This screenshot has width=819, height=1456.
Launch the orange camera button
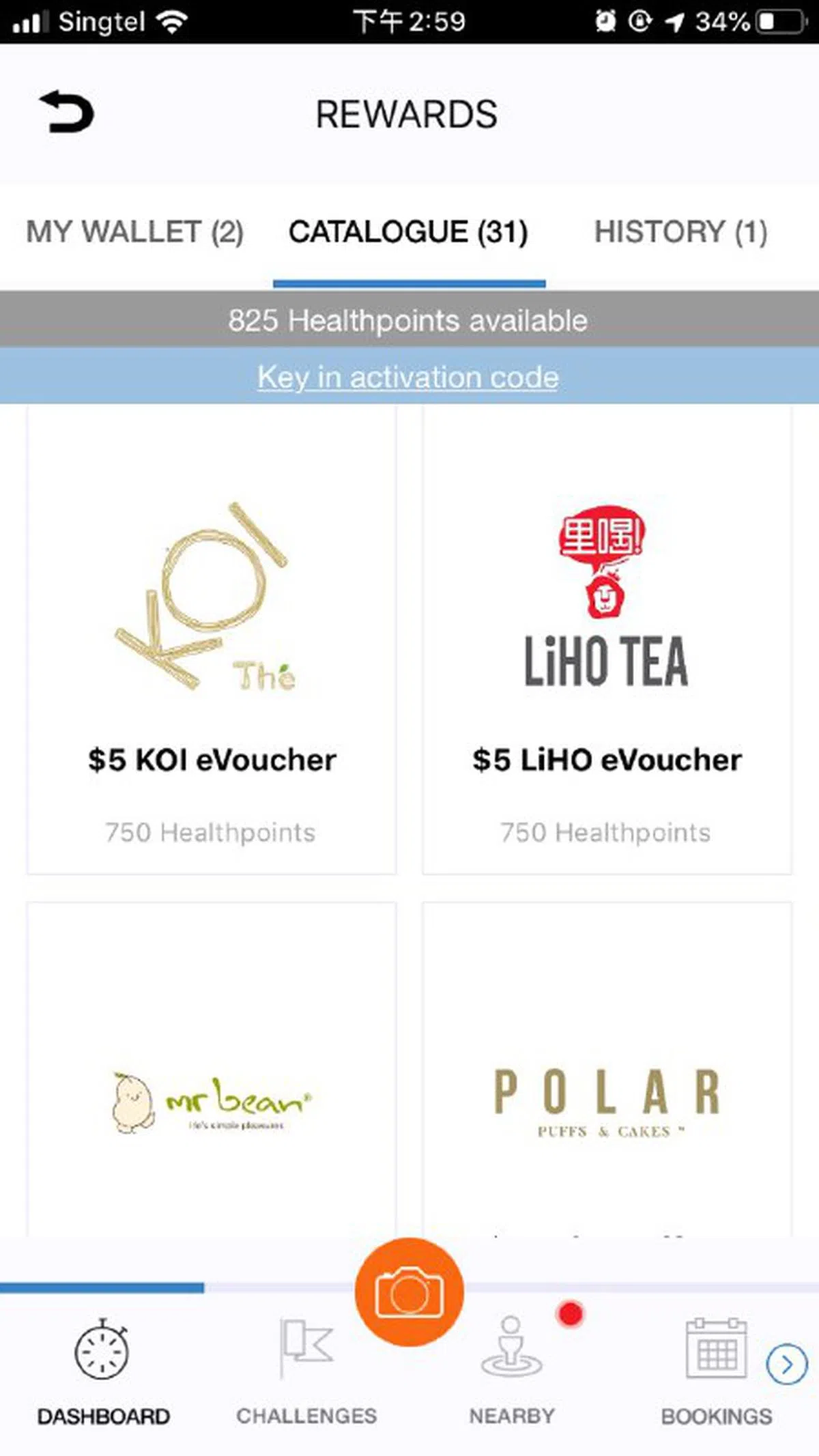[x=409, y=1291]
